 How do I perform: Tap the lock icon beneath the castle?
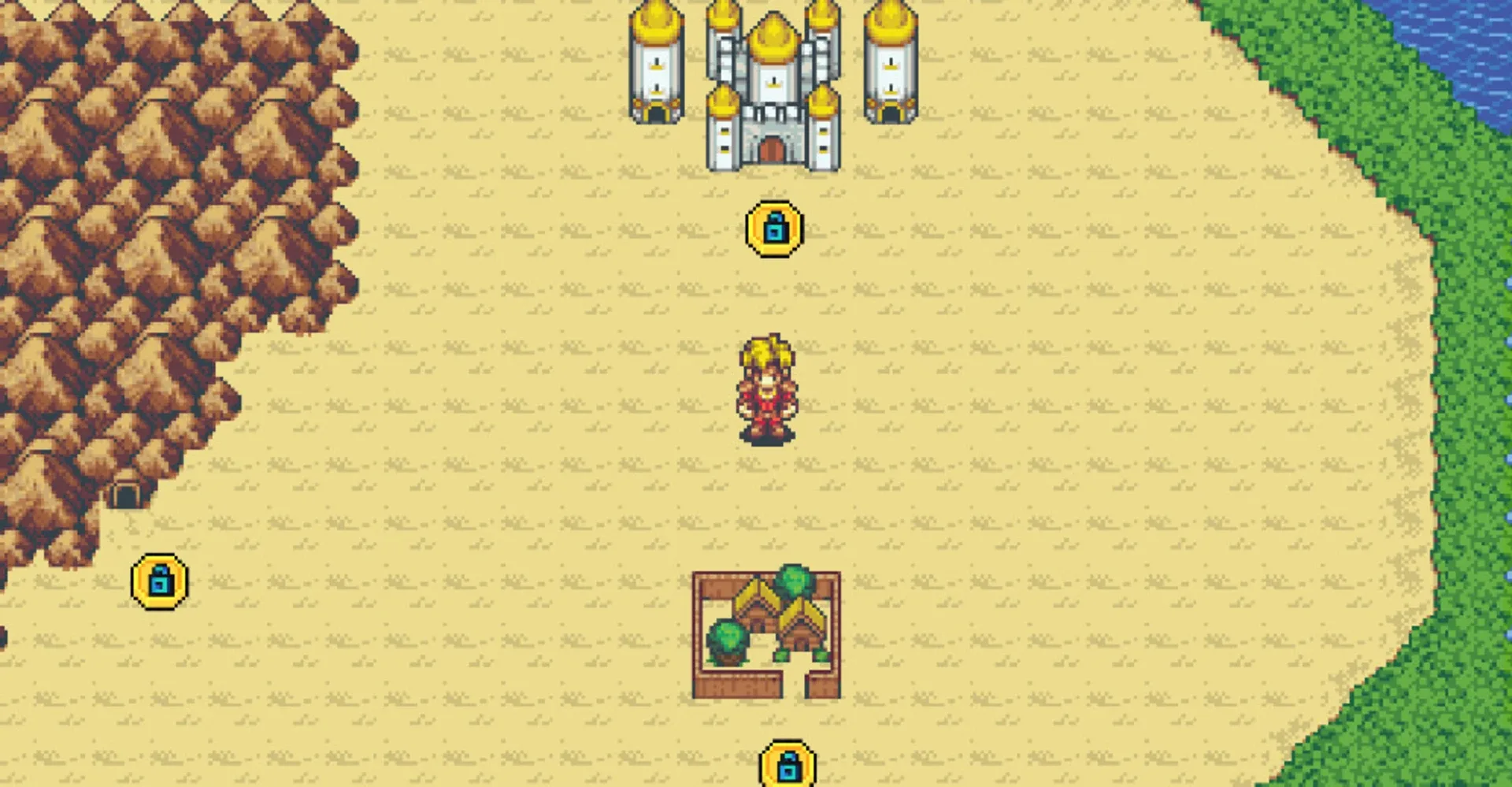tap(775, 228)
